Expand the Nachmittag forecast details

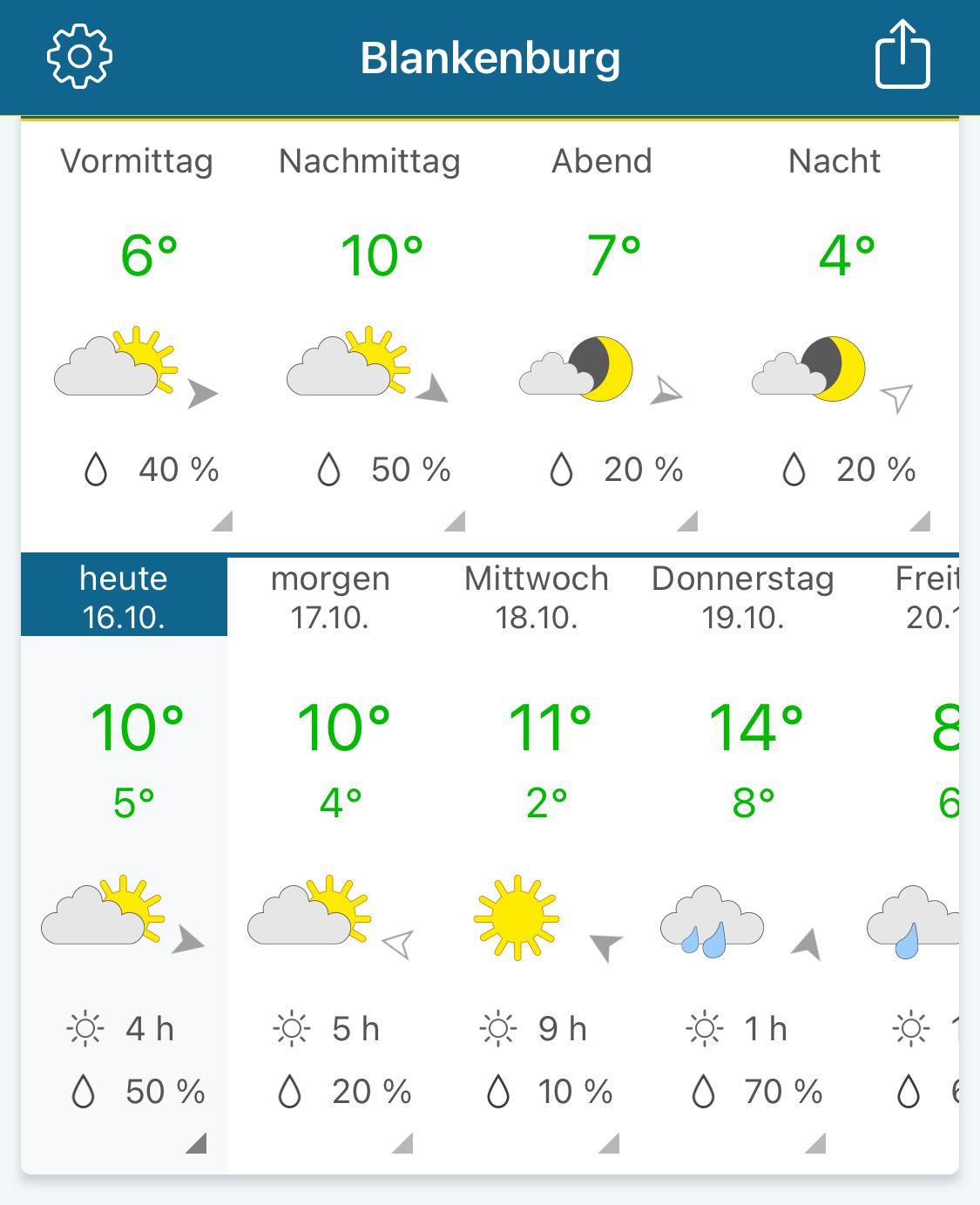click(455, 521)
